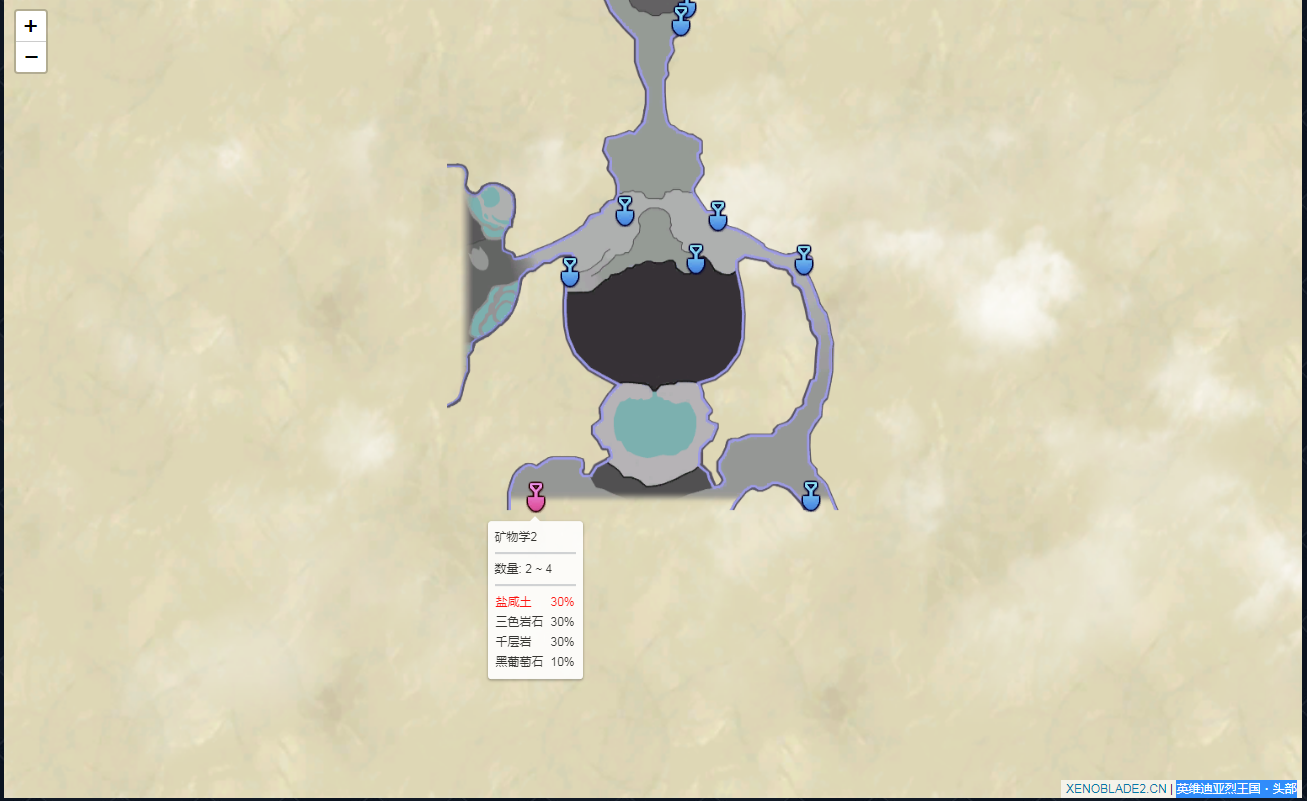Open the XENOBLADE2.CN attribution link
The height and width of the screenshot is (801, 1307).
1115,788
